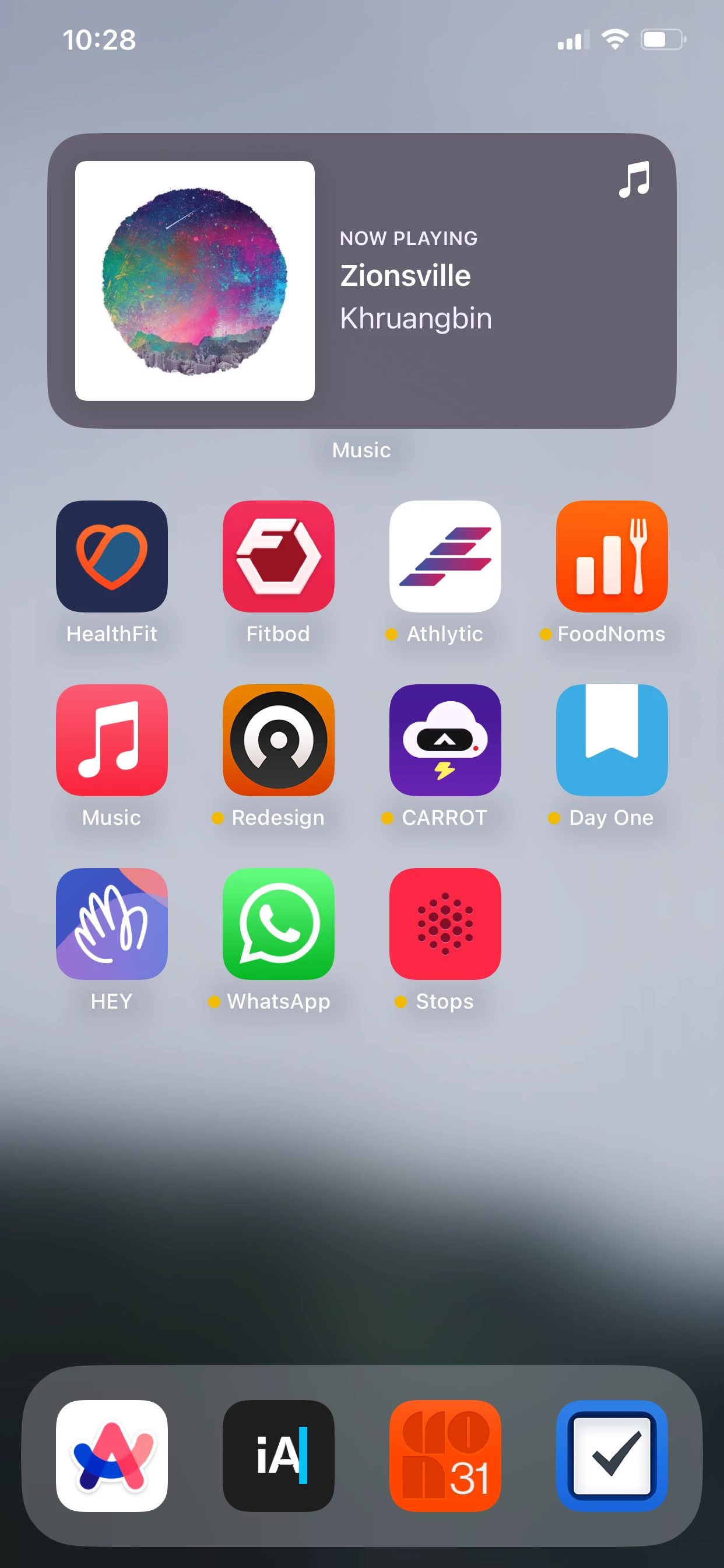This screenshot has width=724, height=1568.
Task: Open the white A-logo app in the dock
Action: coord(112,1456)
